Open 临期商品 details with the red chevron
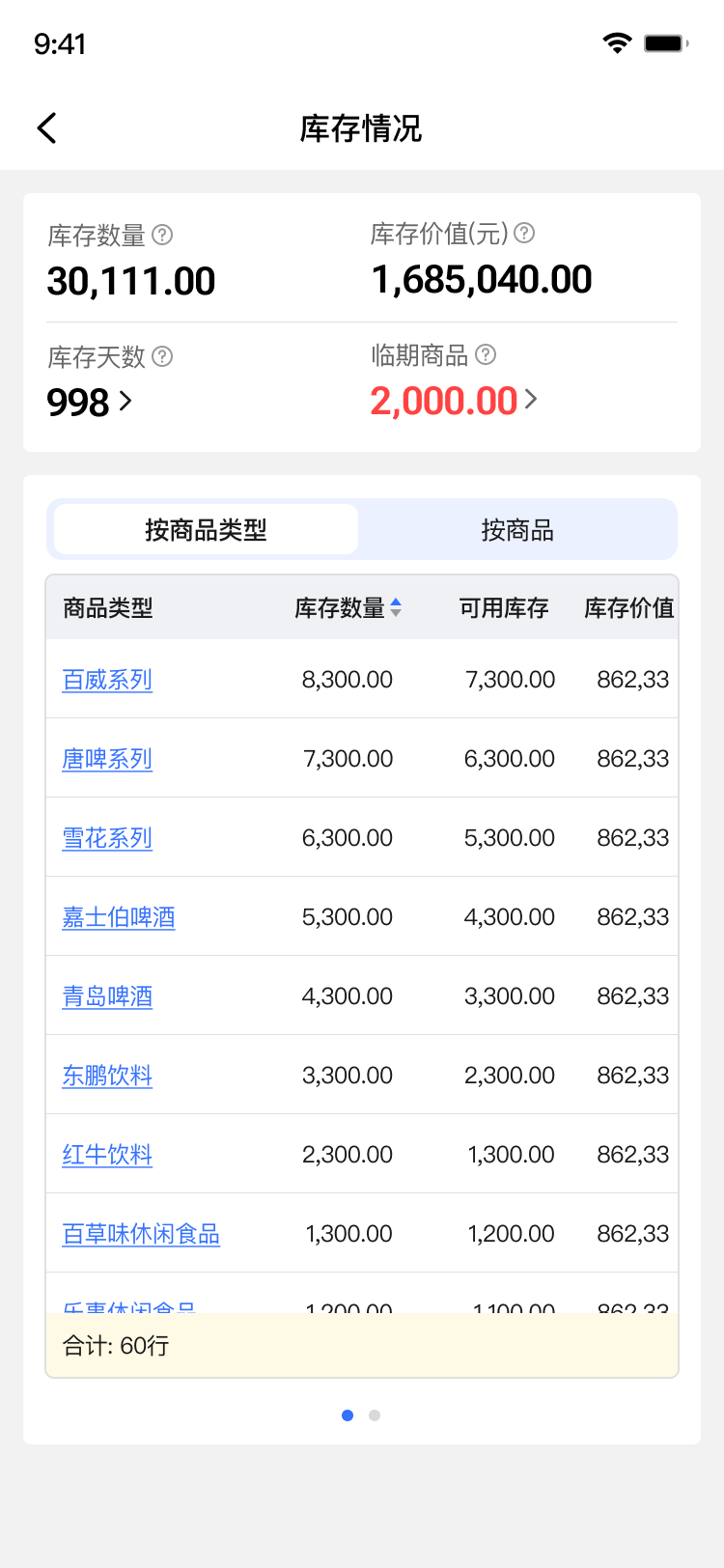Image resolution: width=724 pixels, height=1568 pixels. click(533, 400)
